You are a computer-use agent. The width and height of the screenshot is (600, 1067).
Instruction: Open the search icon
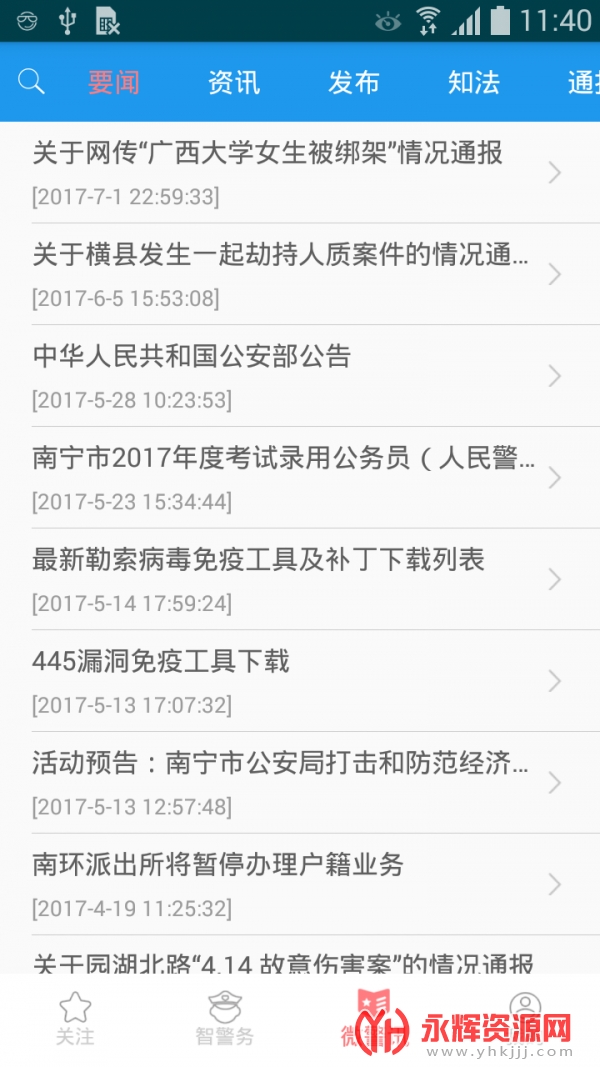(32, 82)
